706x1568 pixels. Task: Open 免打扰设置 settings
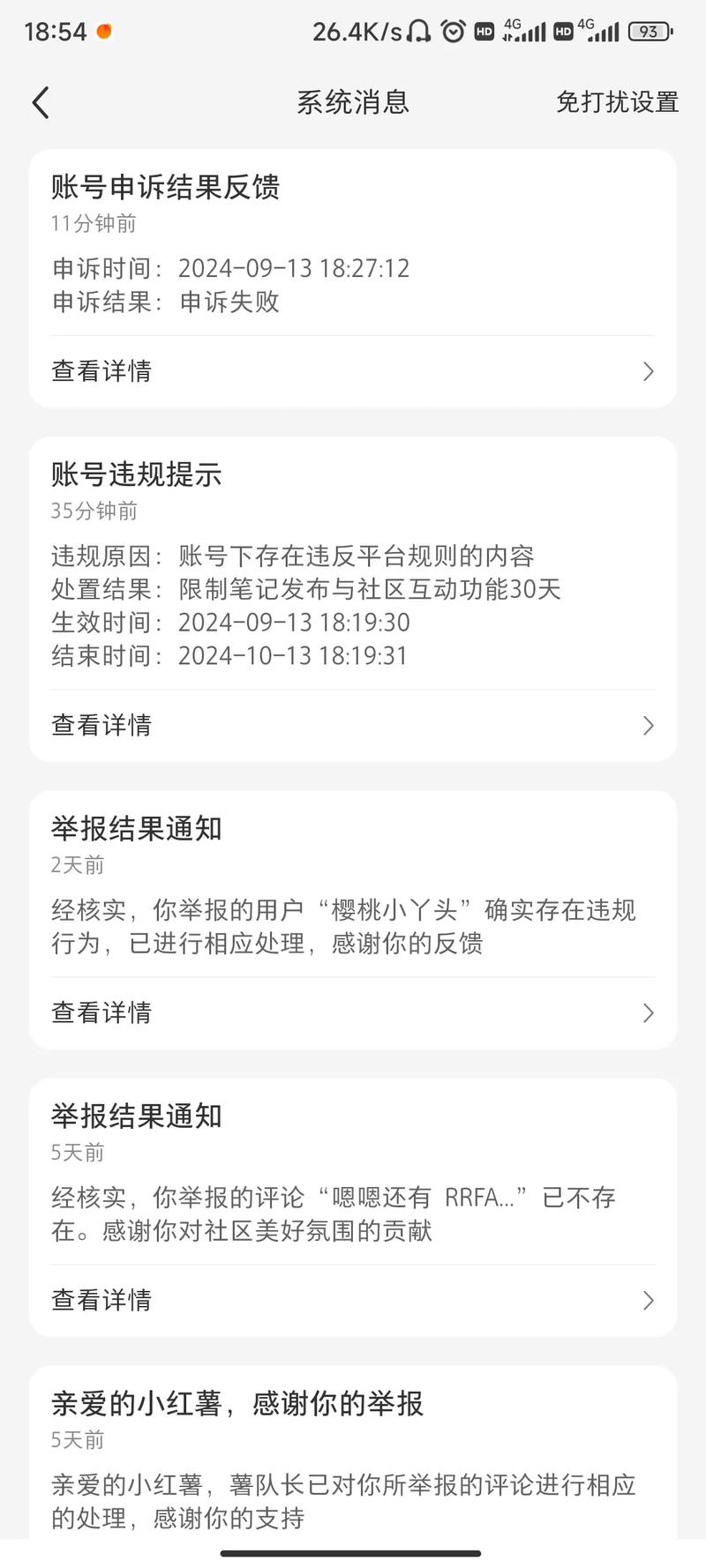point(617,102)
